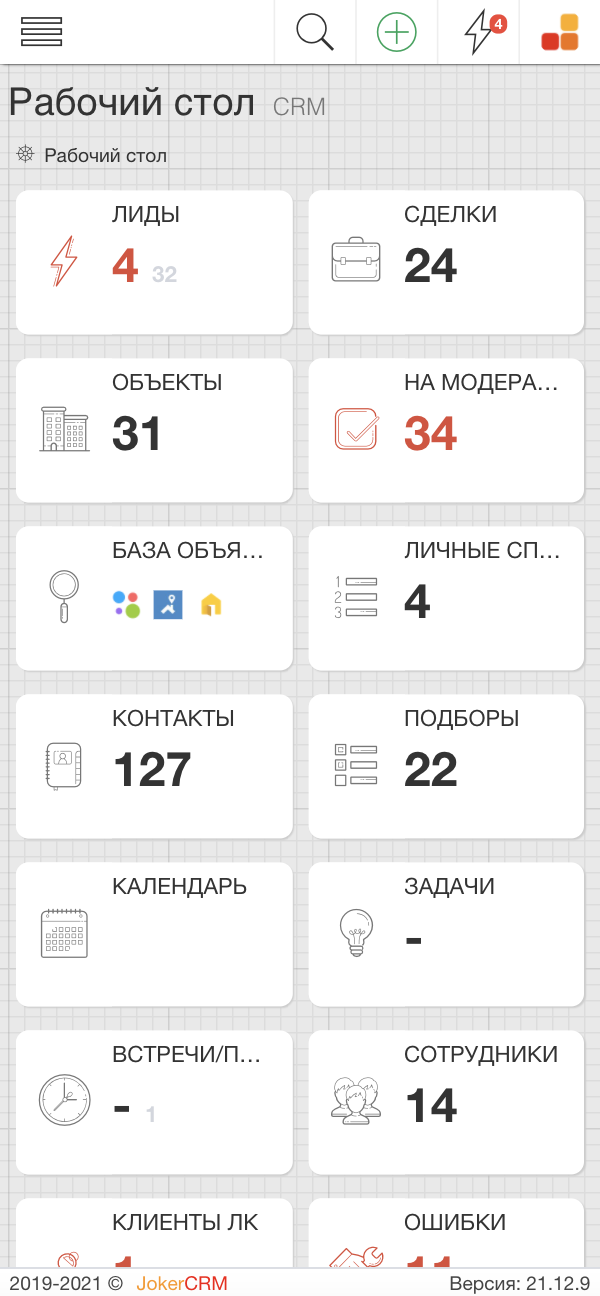The height and width of the screenshot is (1296, 600).
Task: Open the КОНТАКТЫ card
Action: click(x=155, y=766)
